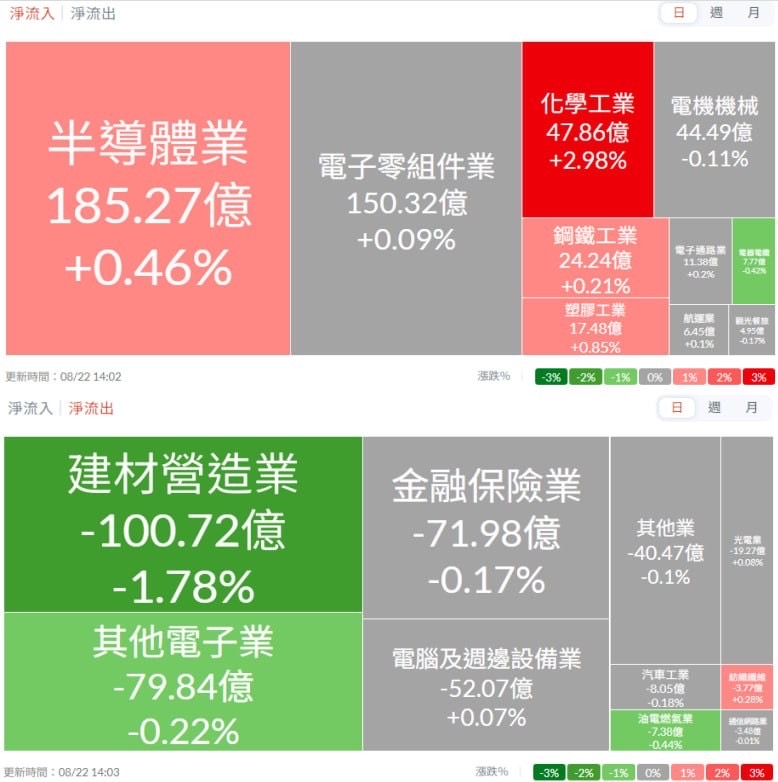
Task: Open the 電子零組件業 treemap tile
Action: pyautogui.click(x=406, y=198)
